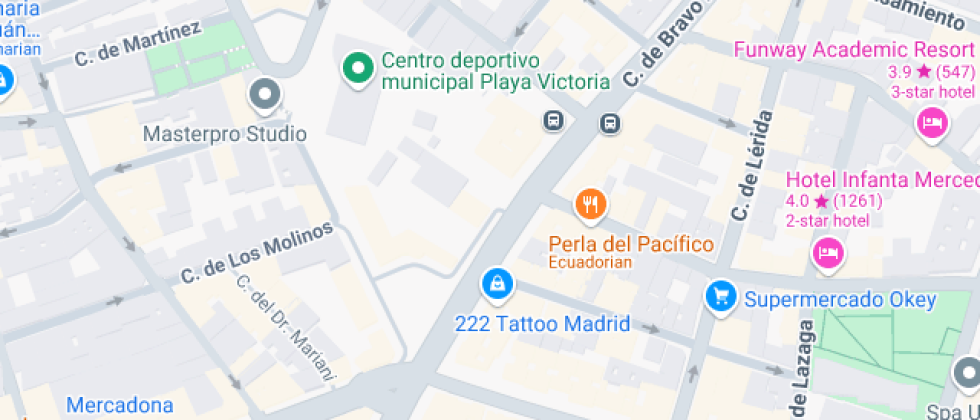Open Hotel Infanta Mercedes hotel marker
This screenshot has height=420, width=980.
(827, 251)
